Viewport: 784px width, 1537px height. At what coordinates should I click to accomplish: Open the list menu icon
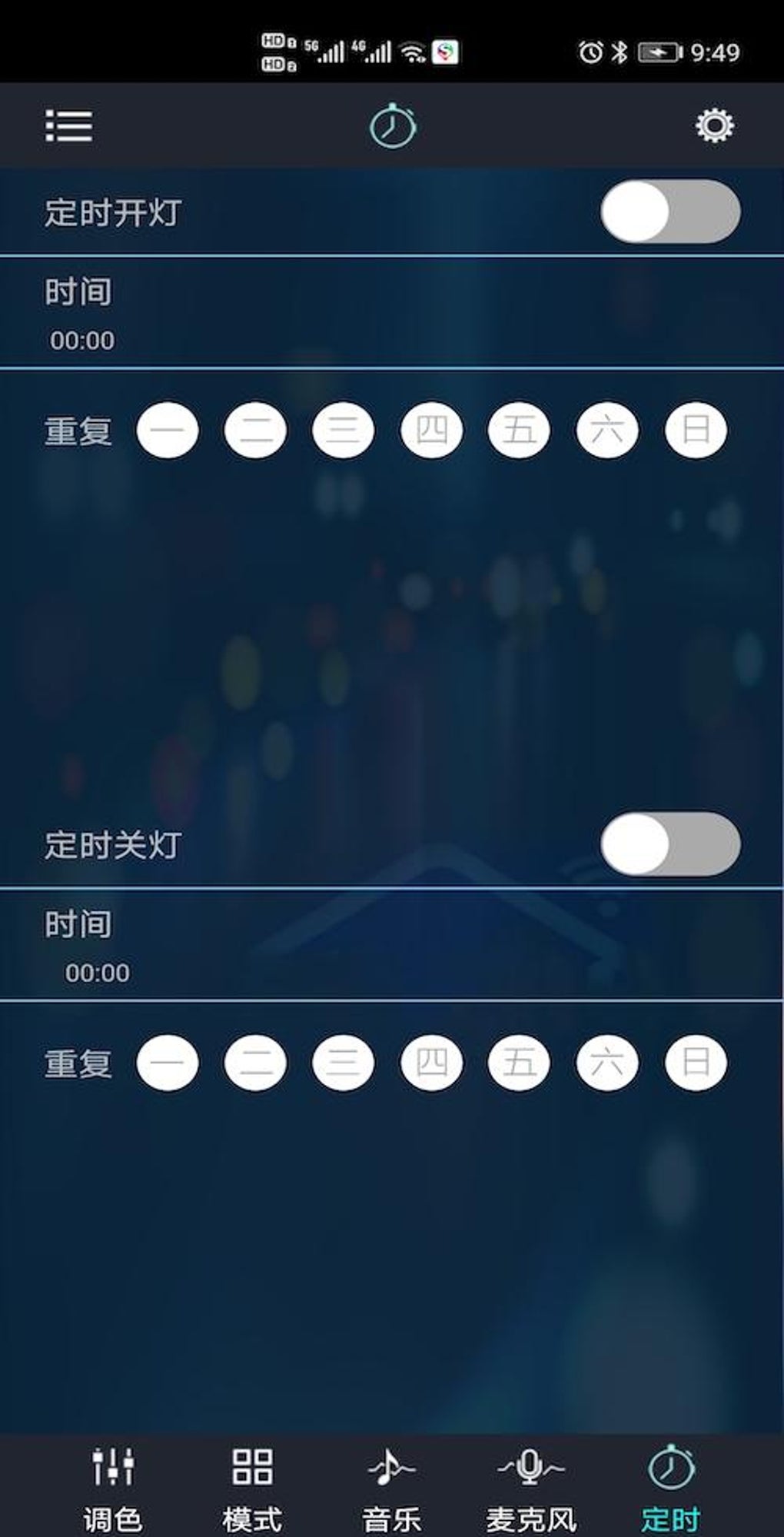pos(68,126)
